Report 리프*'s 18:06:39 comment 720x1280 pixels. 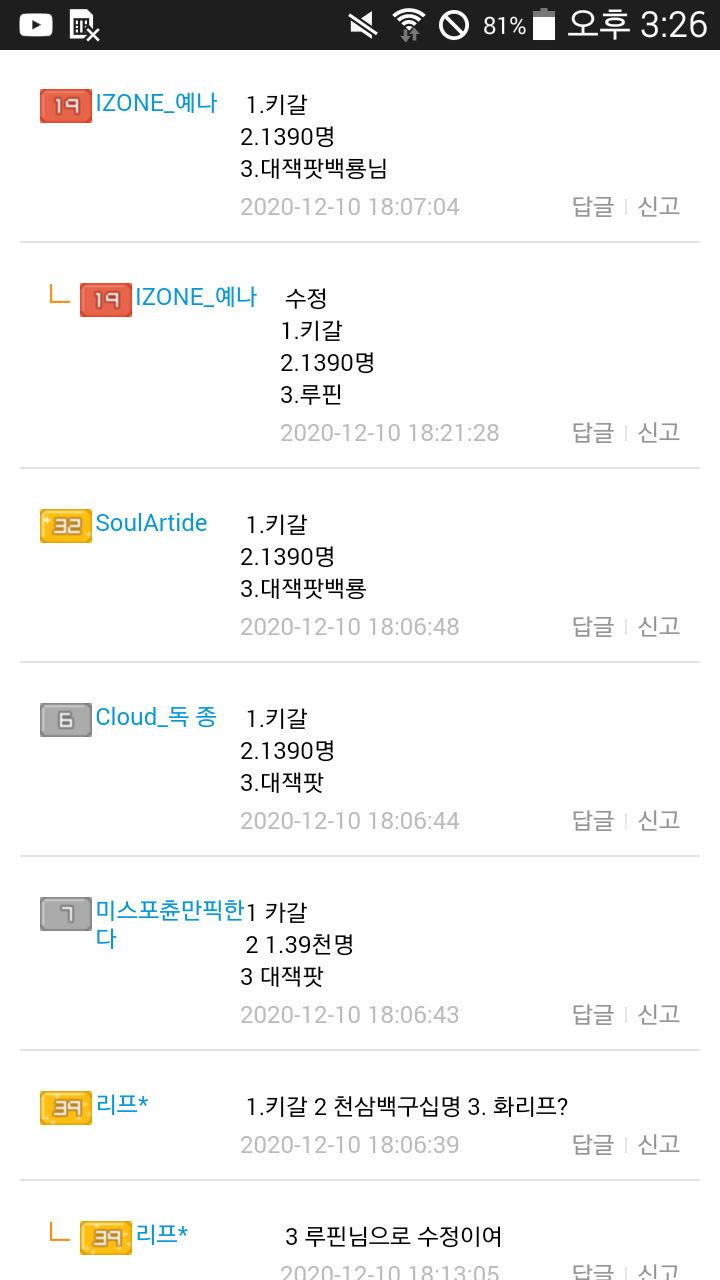click(659, 1145)
